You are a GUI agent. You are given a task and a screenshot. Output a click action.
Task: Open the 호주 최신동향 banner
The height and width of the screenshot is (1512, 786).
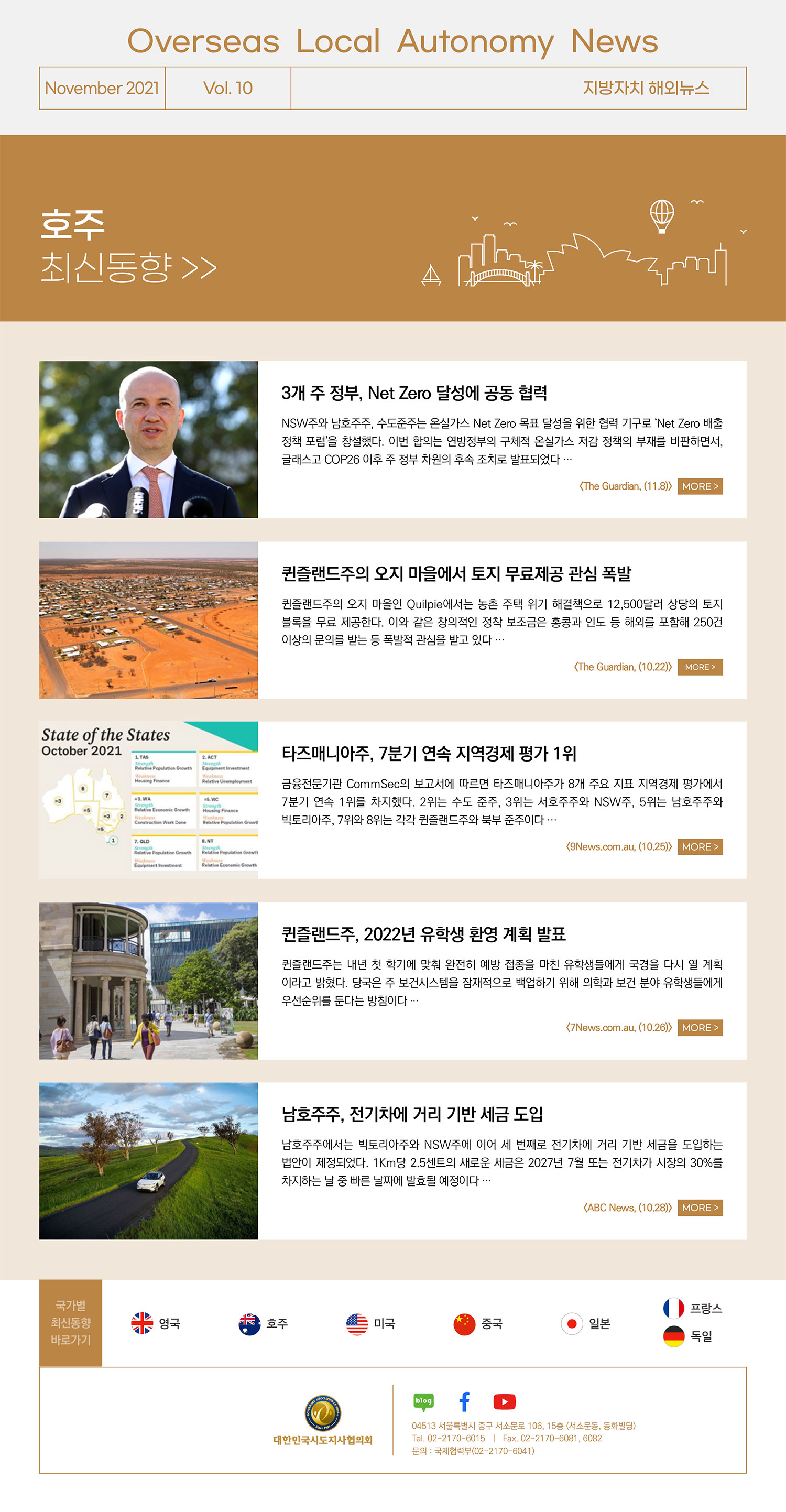(129, 246)
